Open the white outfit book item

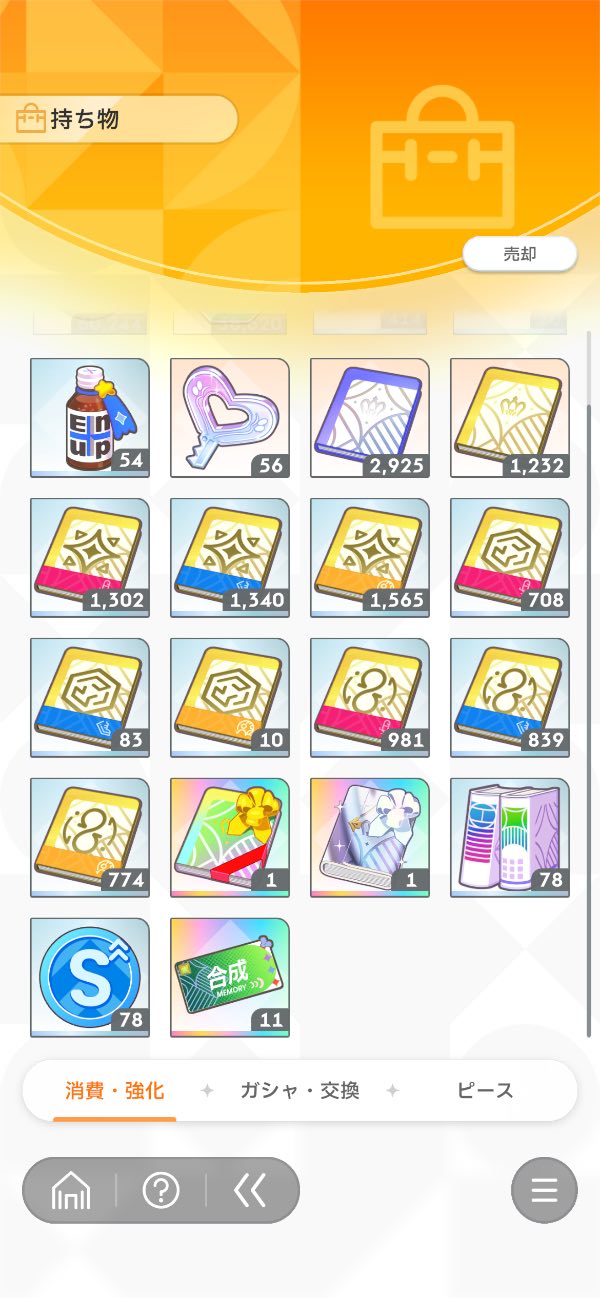[x=370, y=838]
